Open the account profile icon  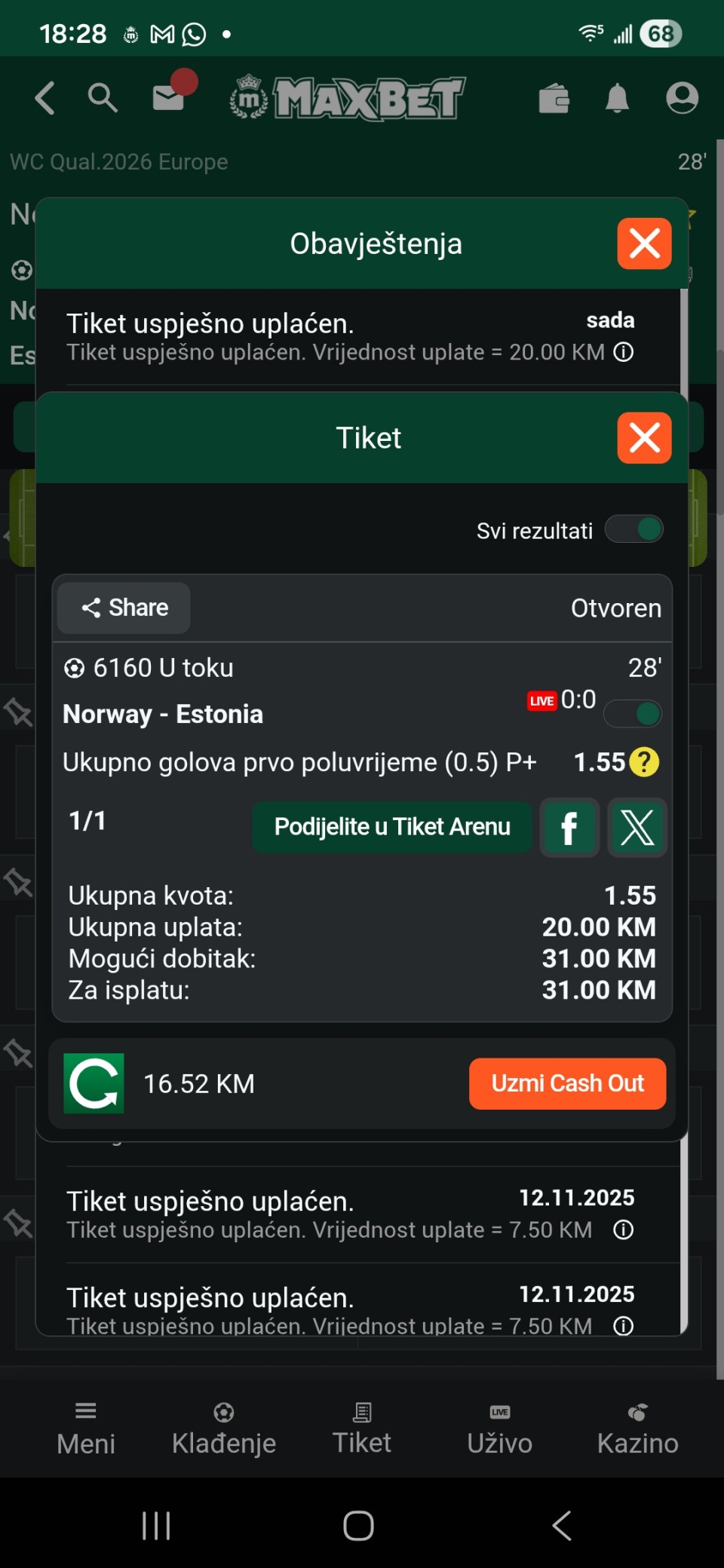click(682, 98)
